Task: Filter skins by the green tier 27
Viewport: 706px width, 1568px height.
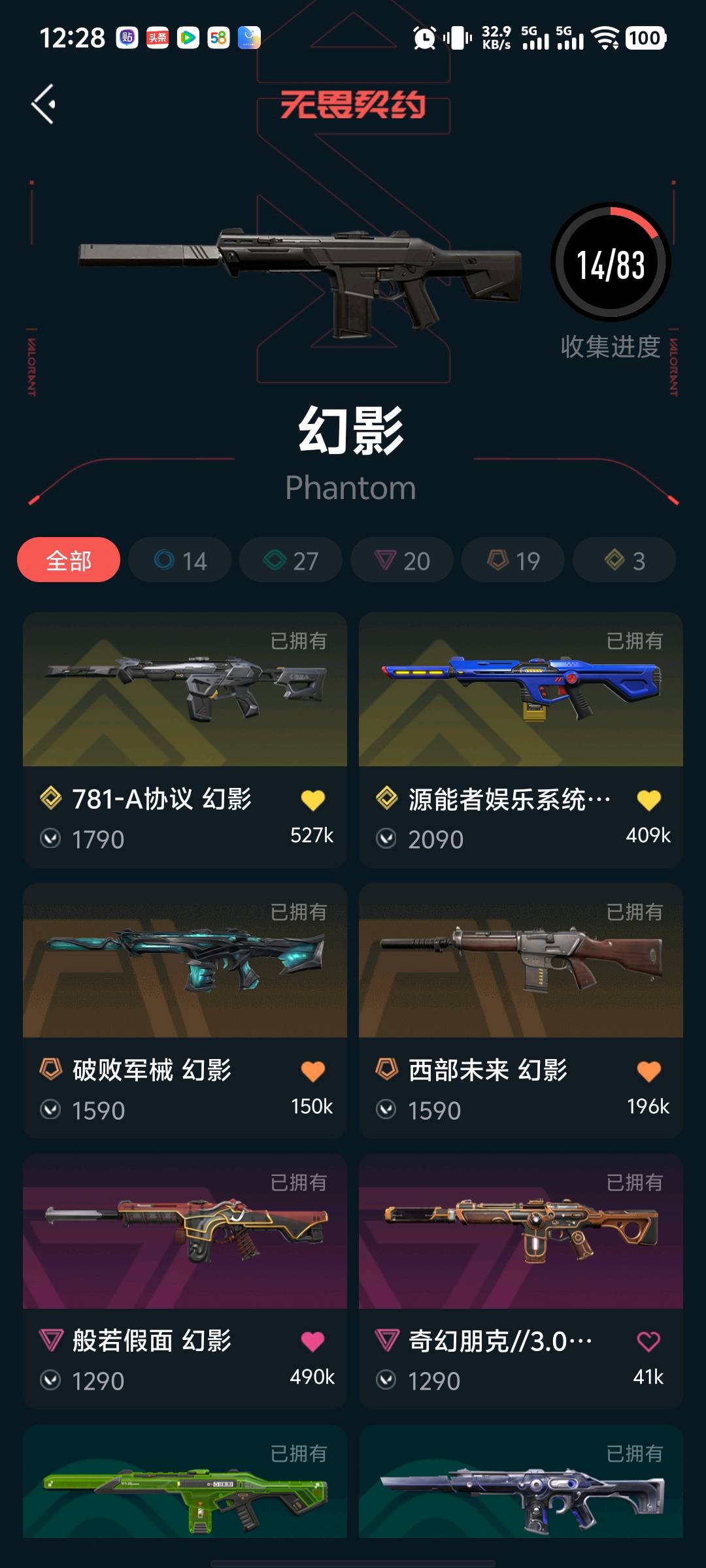Action: pos(291,560)
